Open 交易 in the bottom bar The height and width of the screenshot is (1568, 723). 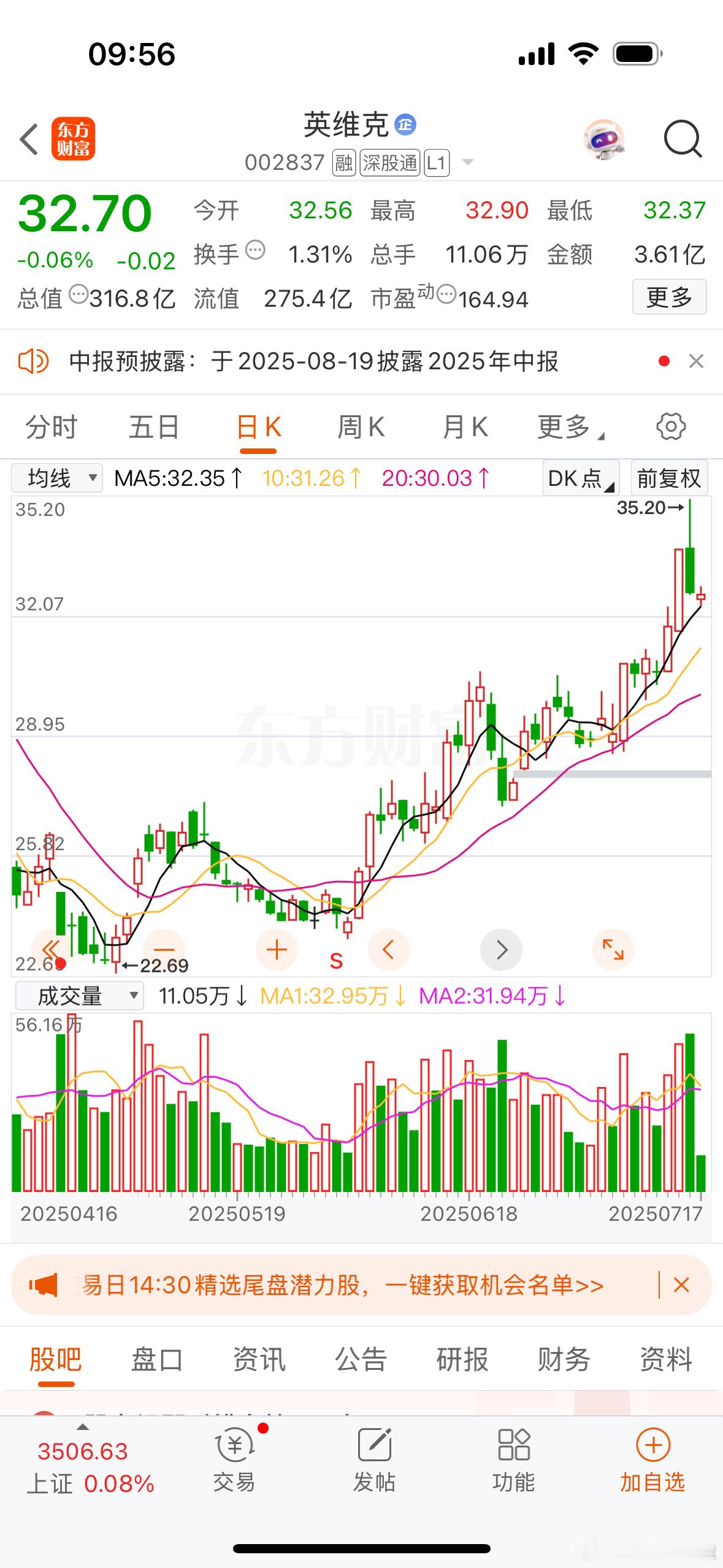click(234, 1460)
